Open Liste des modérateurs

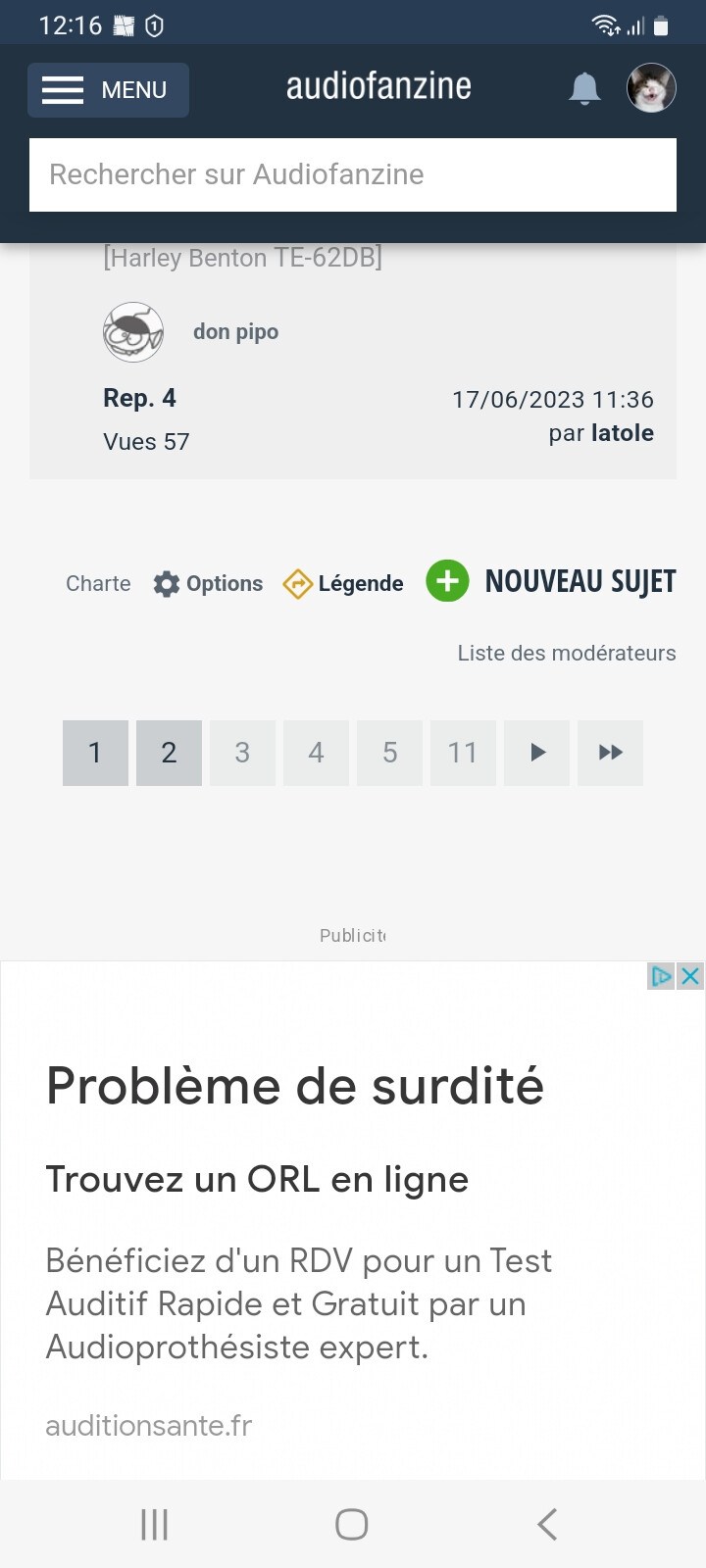tap(566, 654)
